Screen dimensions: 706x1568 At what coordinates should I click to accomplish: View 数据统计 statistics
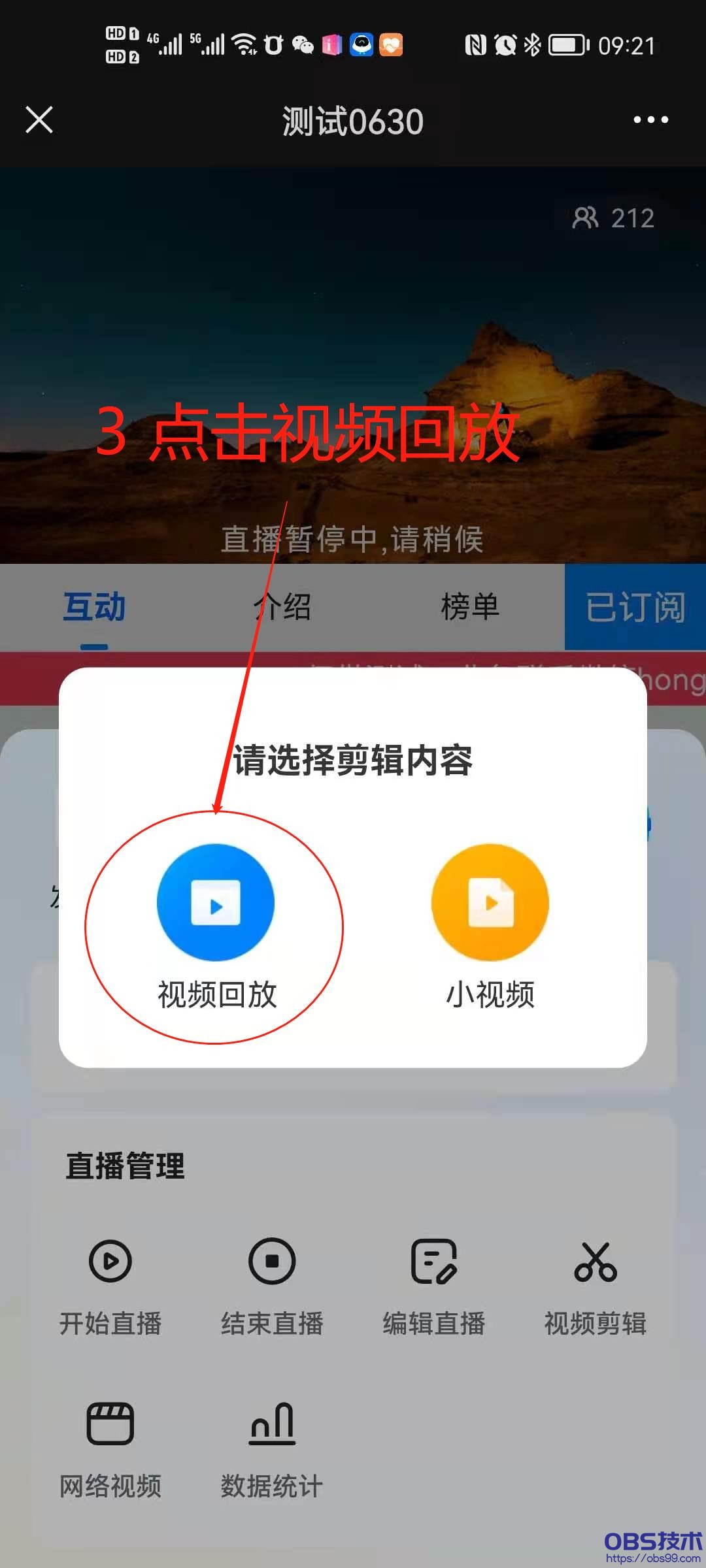click(x=272, y=1445)
